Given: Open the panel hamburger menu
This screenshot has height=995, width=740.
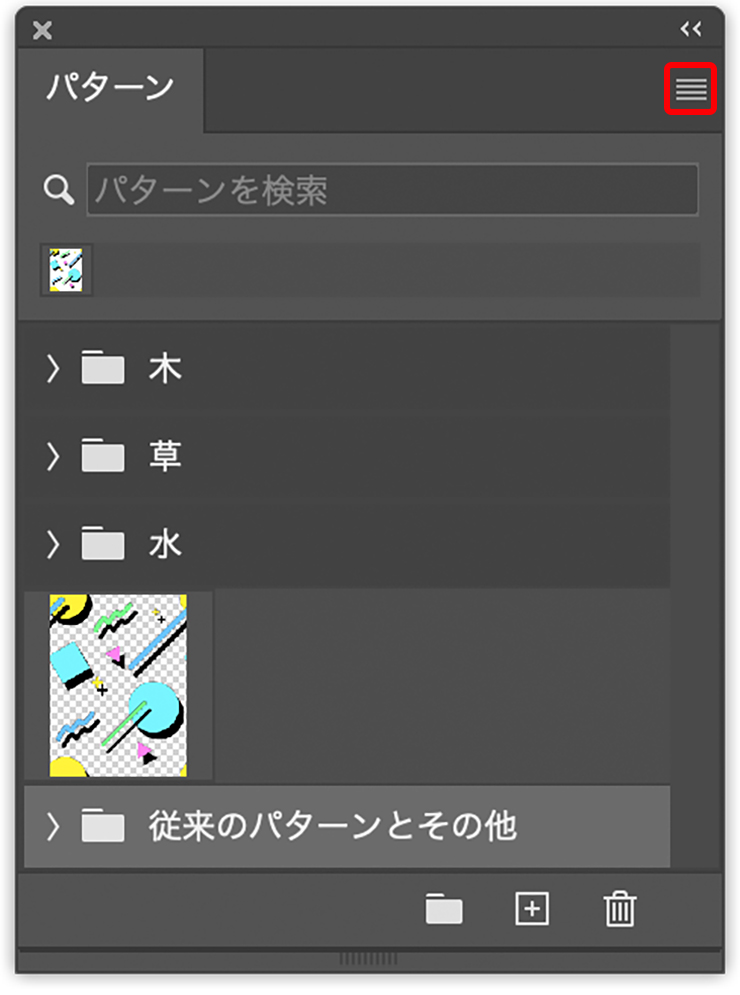Looking at the screenshot, I should pos(691,89).
